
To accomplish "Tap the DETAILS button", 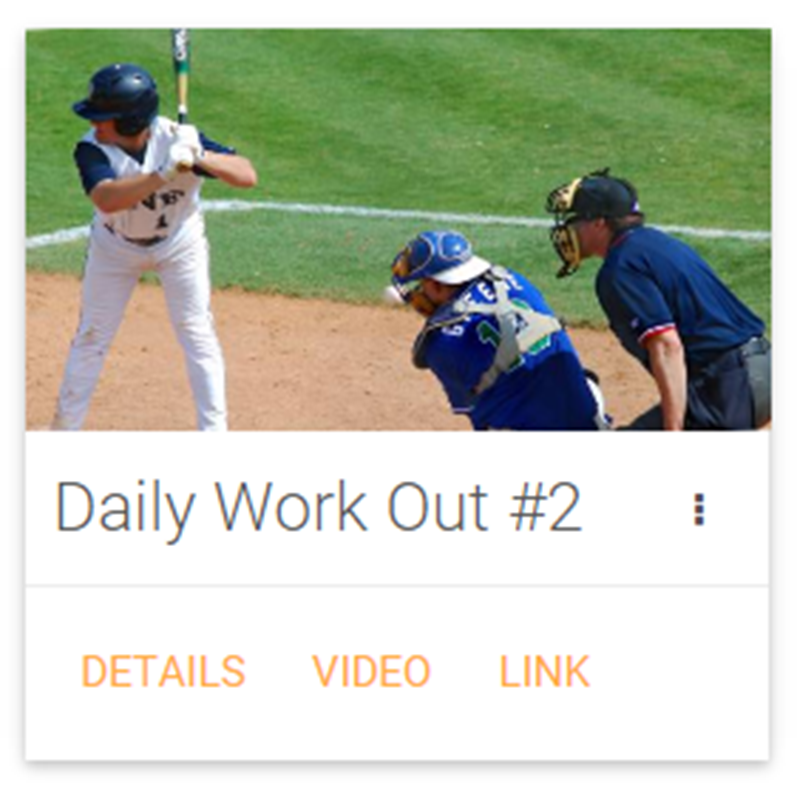I will (x=163, y=671).
